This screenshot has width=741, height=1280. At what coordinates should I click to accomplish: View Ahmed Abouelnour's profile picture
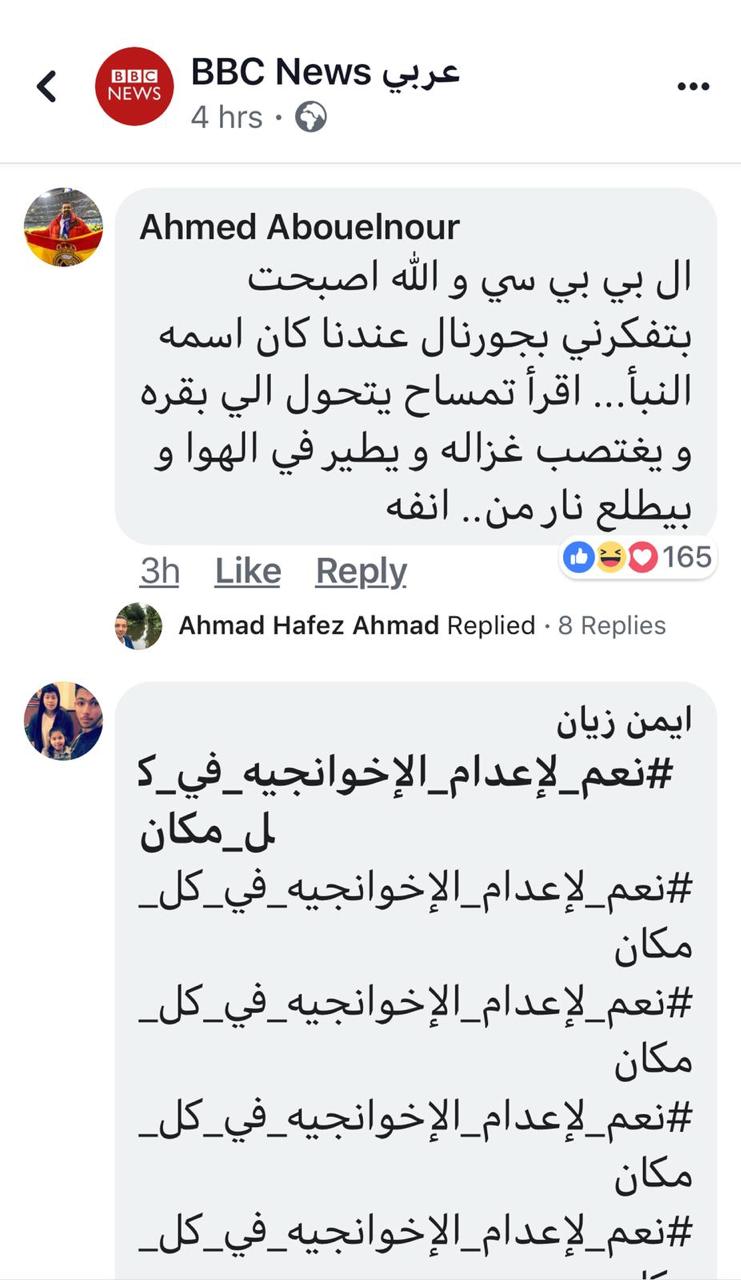click(x=63, y=227)
